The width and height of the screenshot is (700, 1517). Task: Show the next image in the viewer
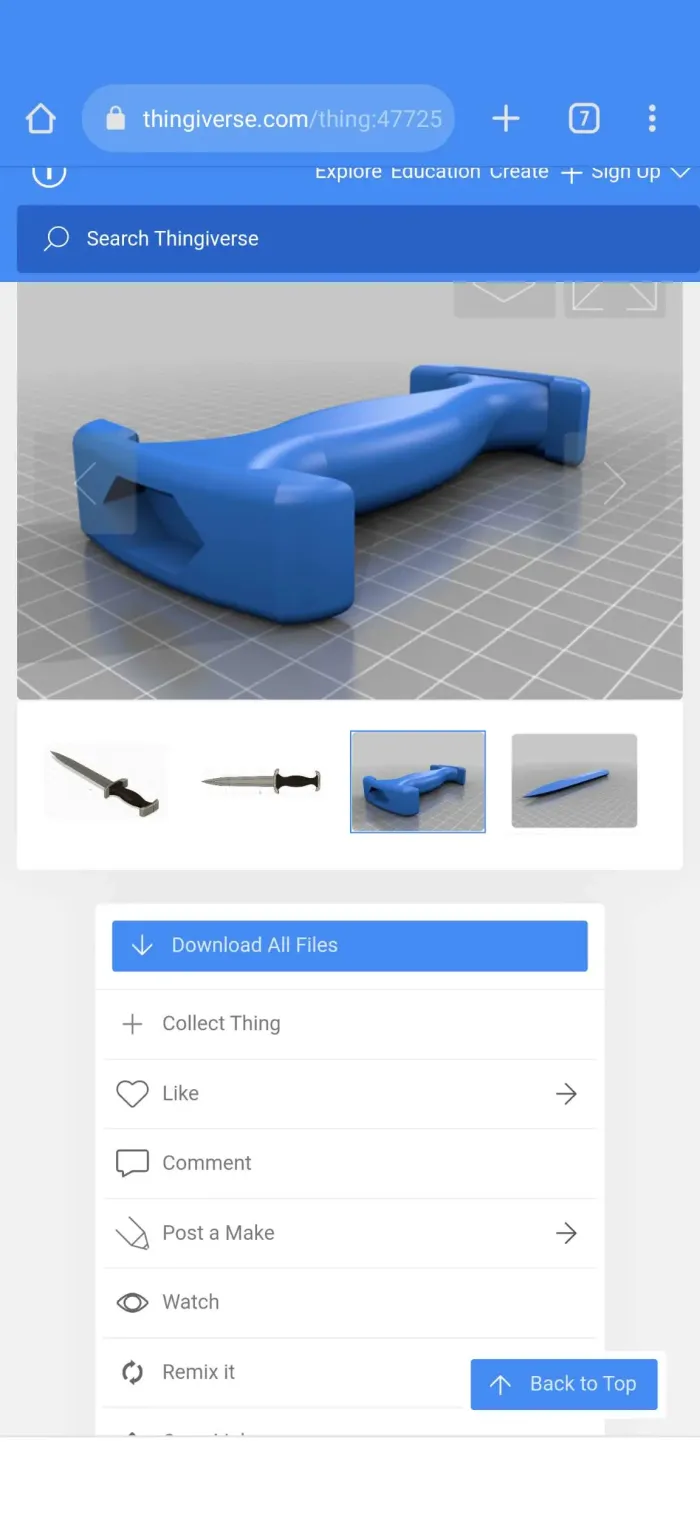[614, 484]
